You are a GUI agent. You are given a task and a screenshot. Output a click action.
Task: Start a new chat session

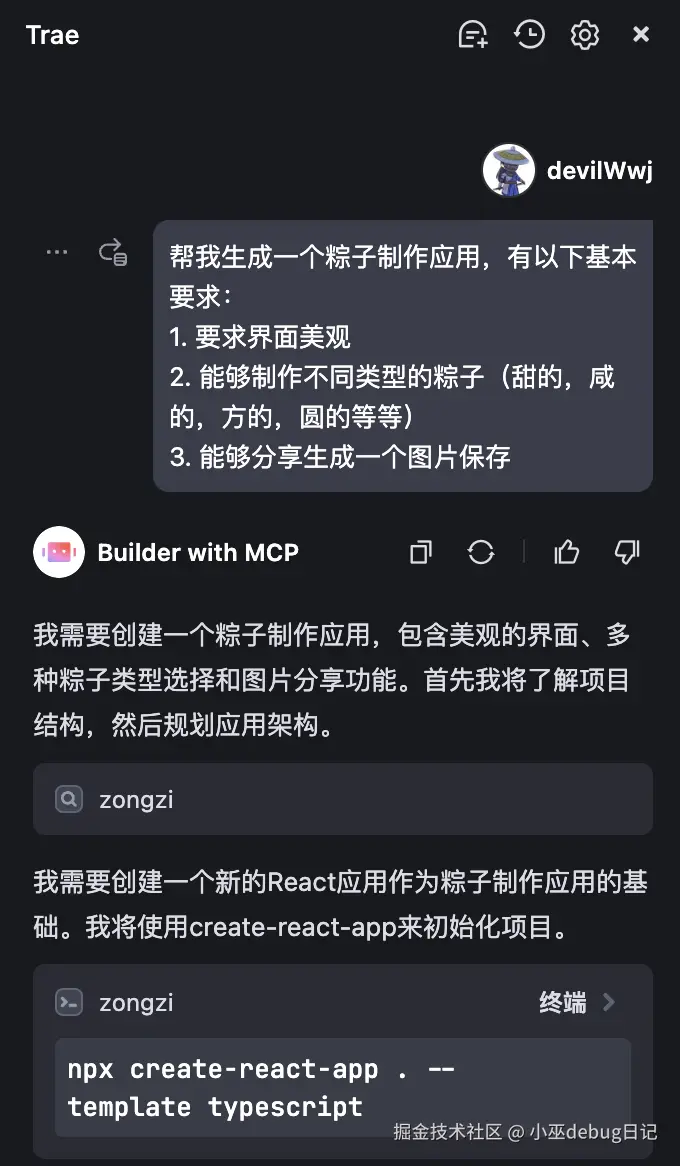[x=473, y=35]
